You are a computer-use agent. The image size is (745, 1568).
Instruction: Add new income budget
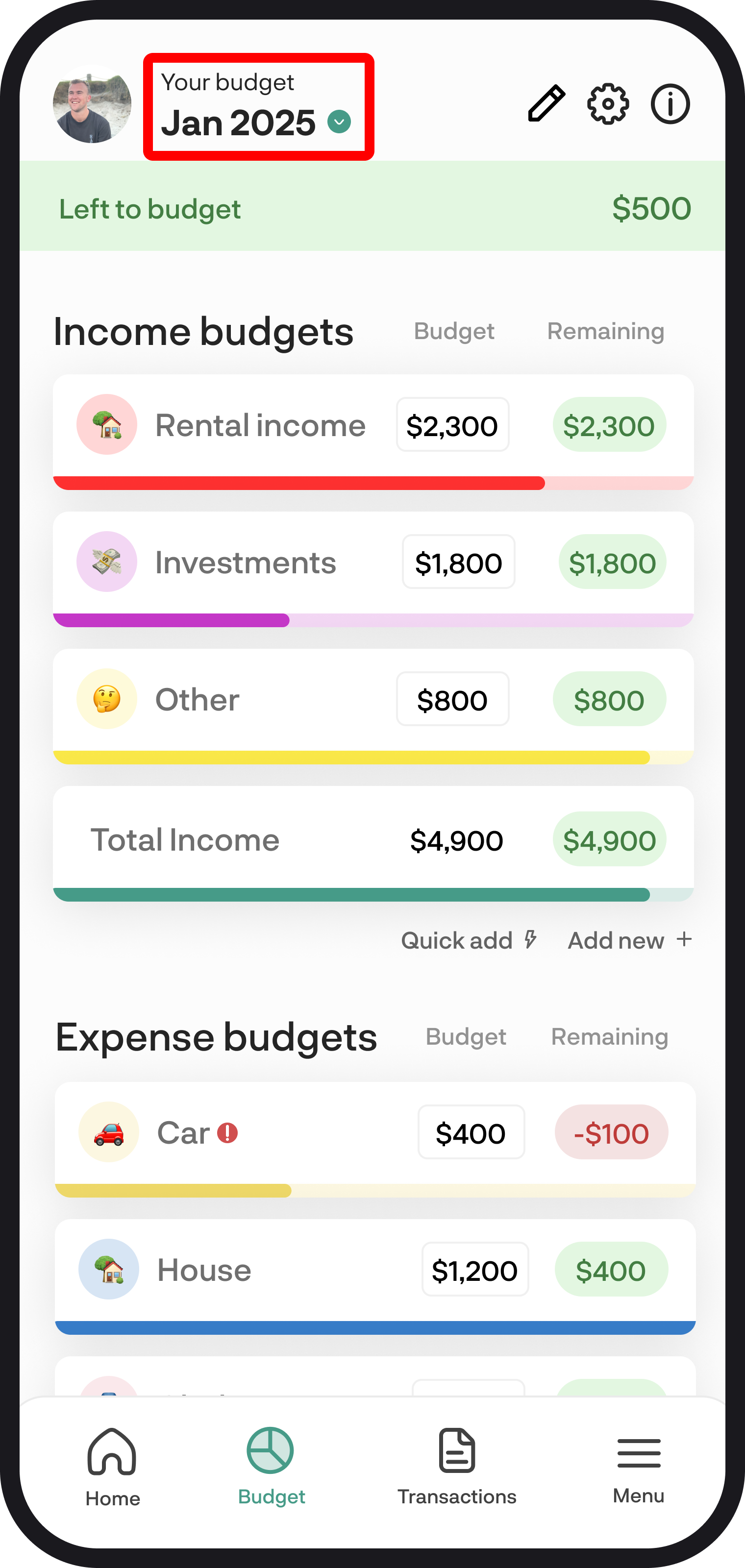pos(630,940)
